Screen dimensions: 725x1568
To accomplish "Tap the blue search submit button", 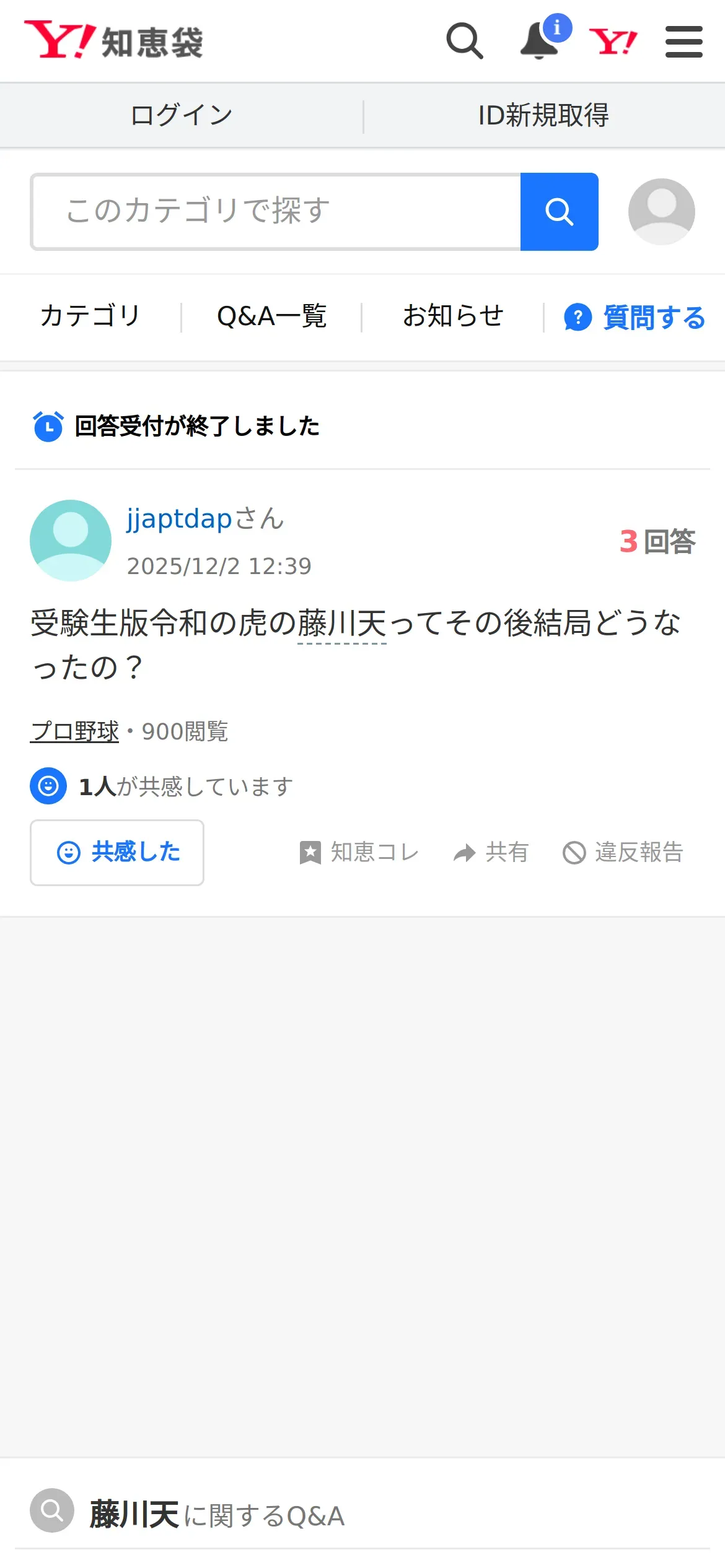I will pyautogui.click(x=559, y=212).
